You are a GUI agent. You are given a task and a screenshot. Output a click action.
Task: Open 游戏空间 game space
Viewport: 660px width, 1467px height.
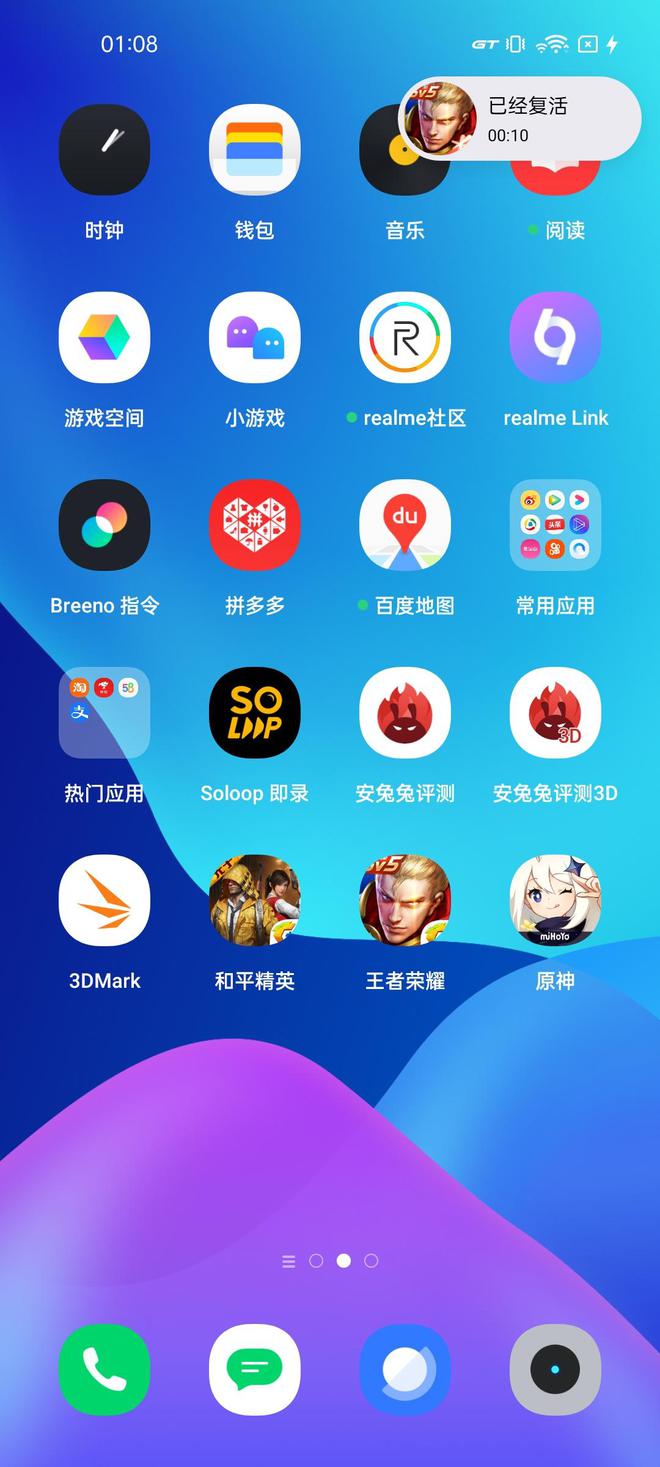point(104,338)
